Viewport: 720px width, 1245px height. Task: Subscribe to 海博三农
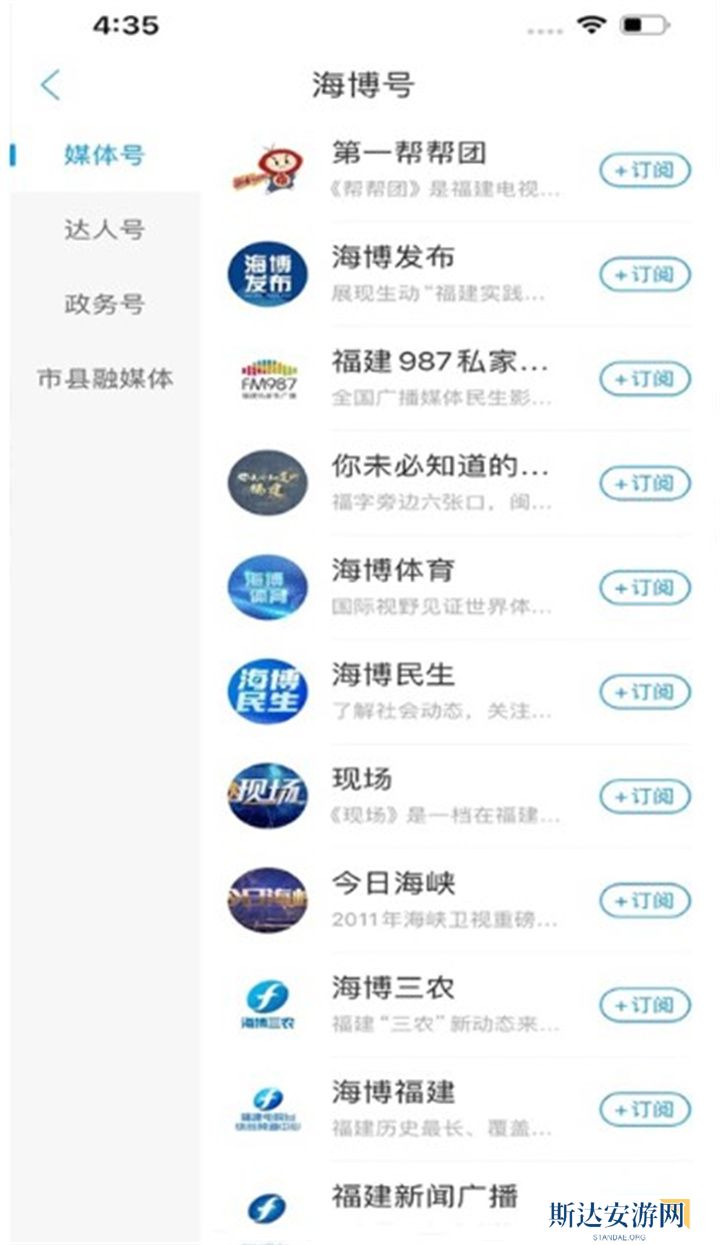tap(645, 1005)
